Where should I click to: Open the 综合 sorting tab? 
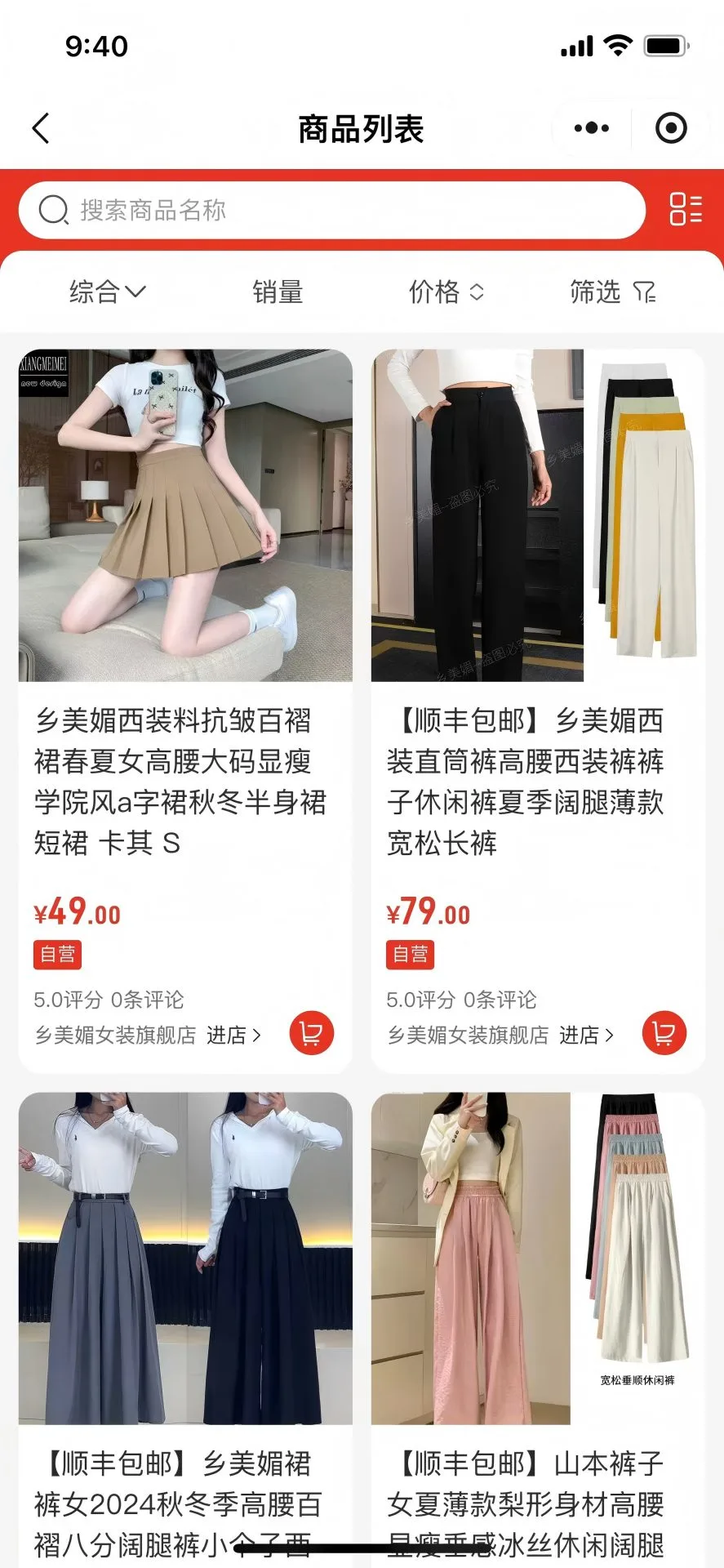94,292
